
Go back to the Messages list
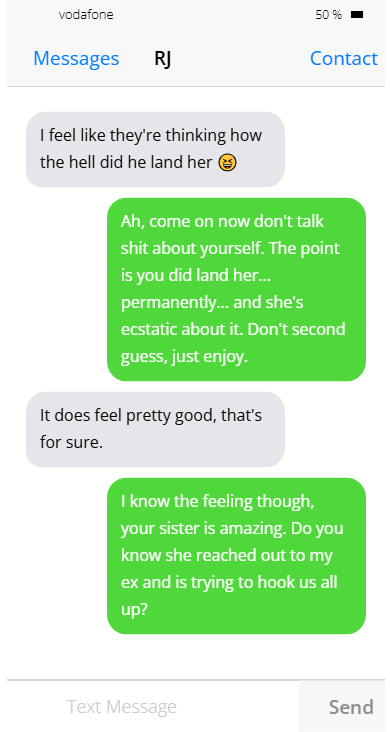[76, 59]
